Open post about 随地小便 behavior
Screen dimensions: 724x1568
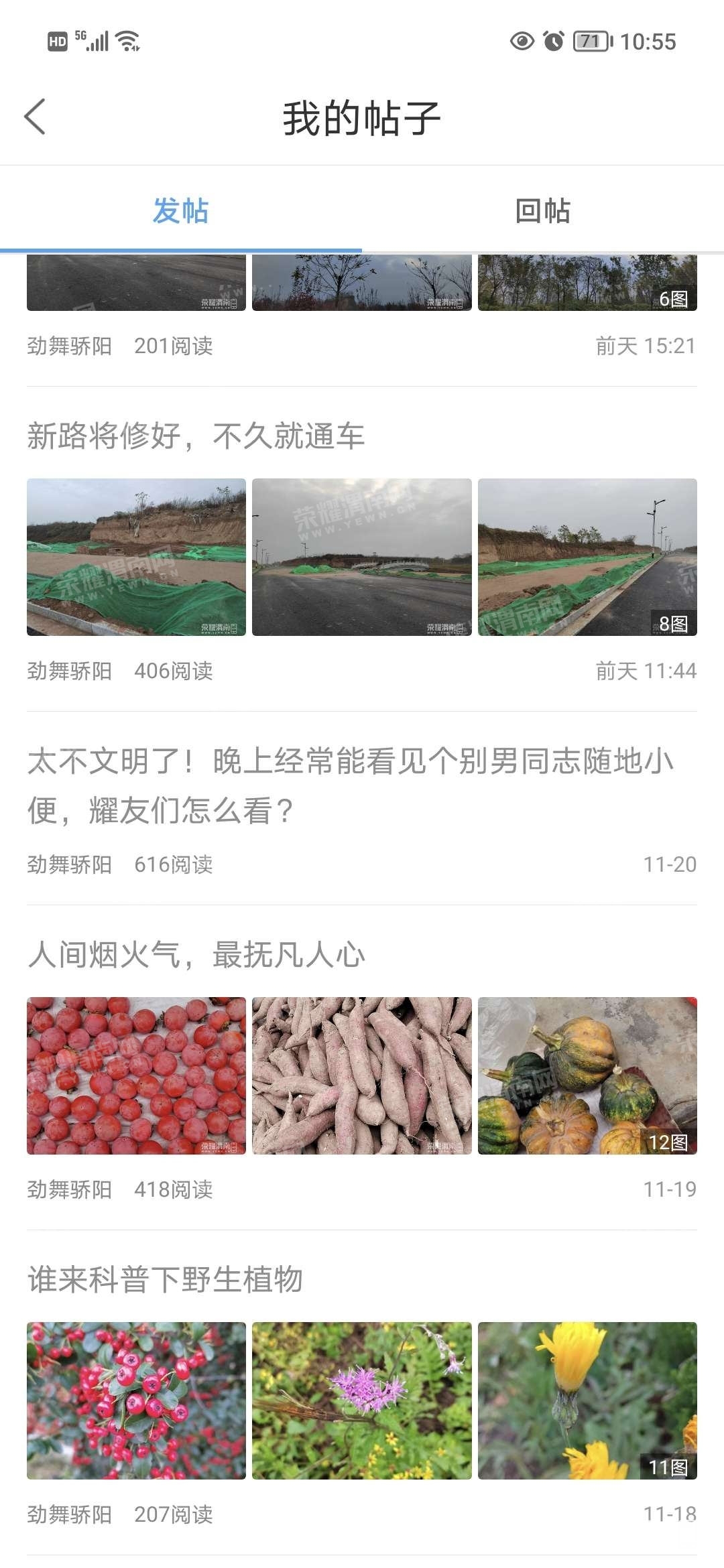(x=350, y=785)
